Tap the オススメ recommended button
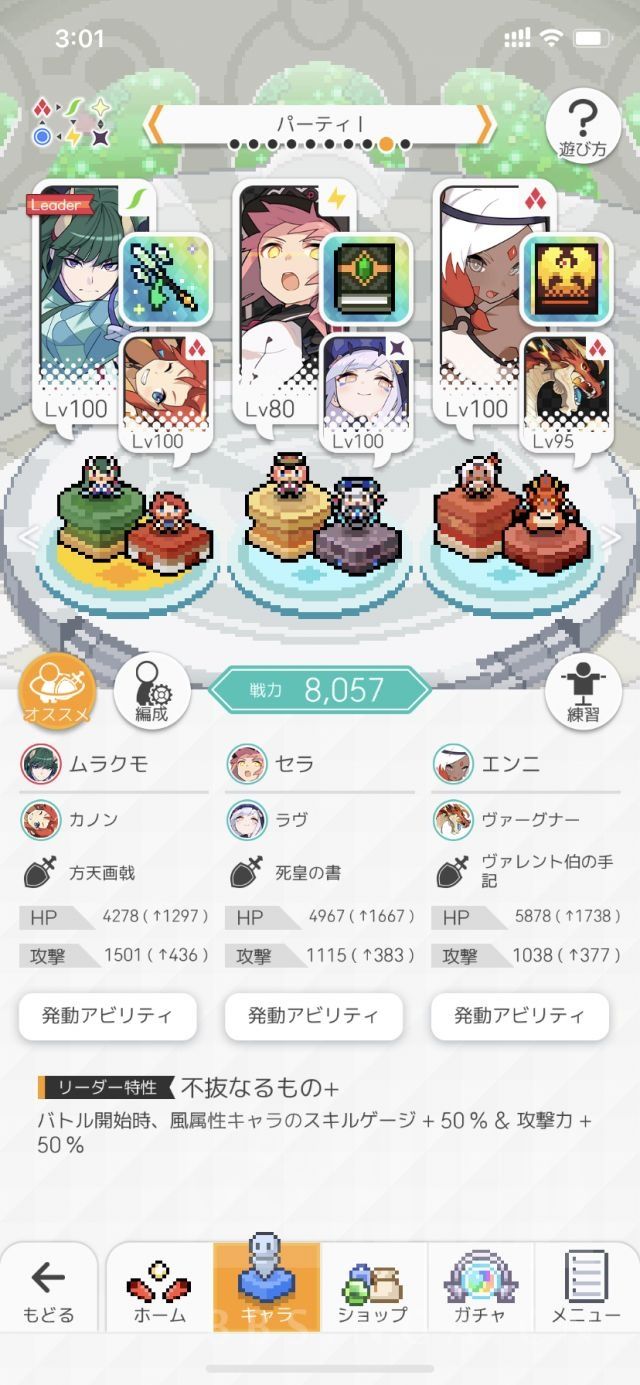Image resolution: width=640 pixels, height=1385 pixels. [x=58, y=691]
